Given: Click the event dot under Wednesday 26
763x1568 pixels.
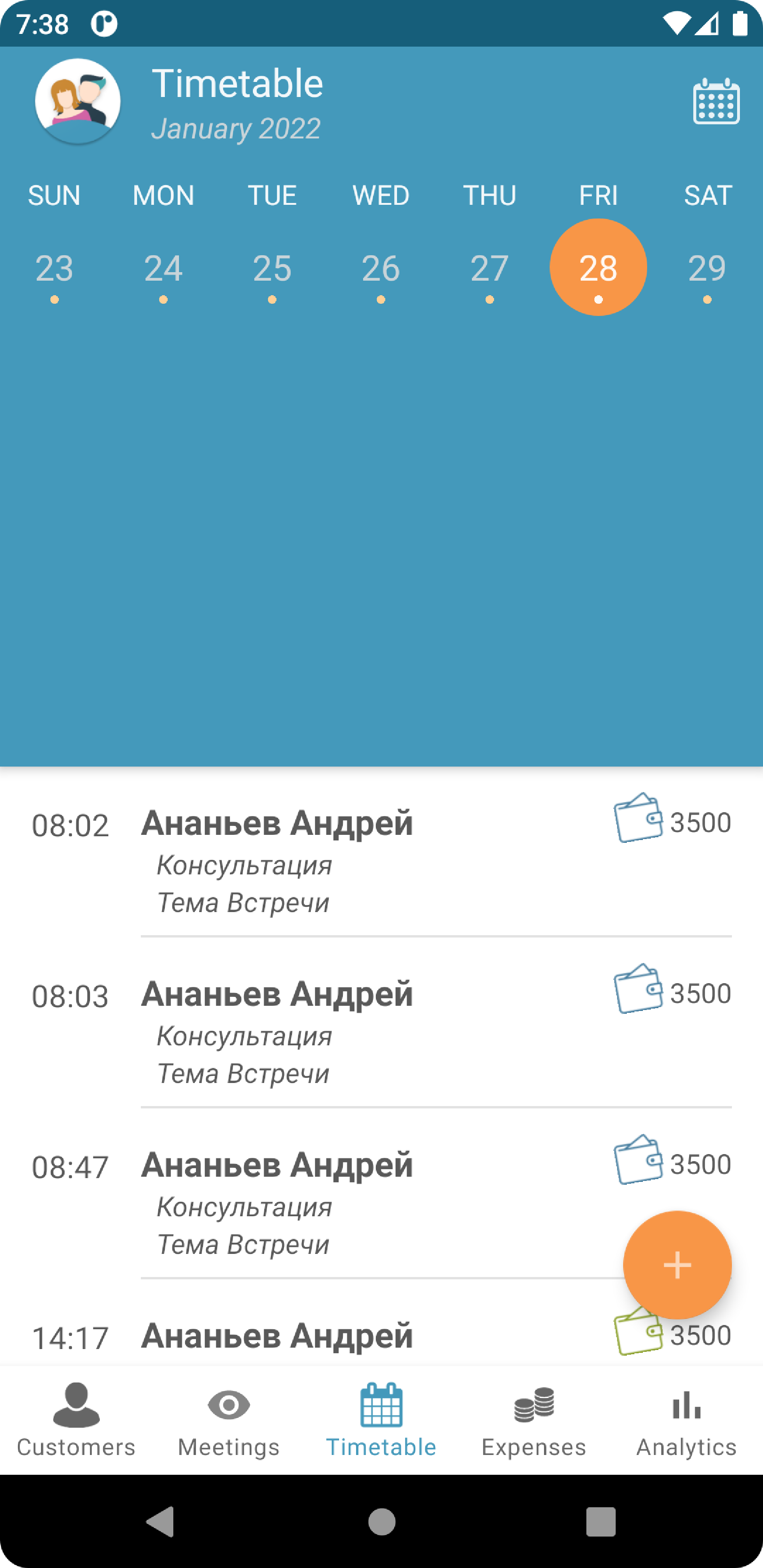Looking at the screenshot, I should [x=381, y=299].
